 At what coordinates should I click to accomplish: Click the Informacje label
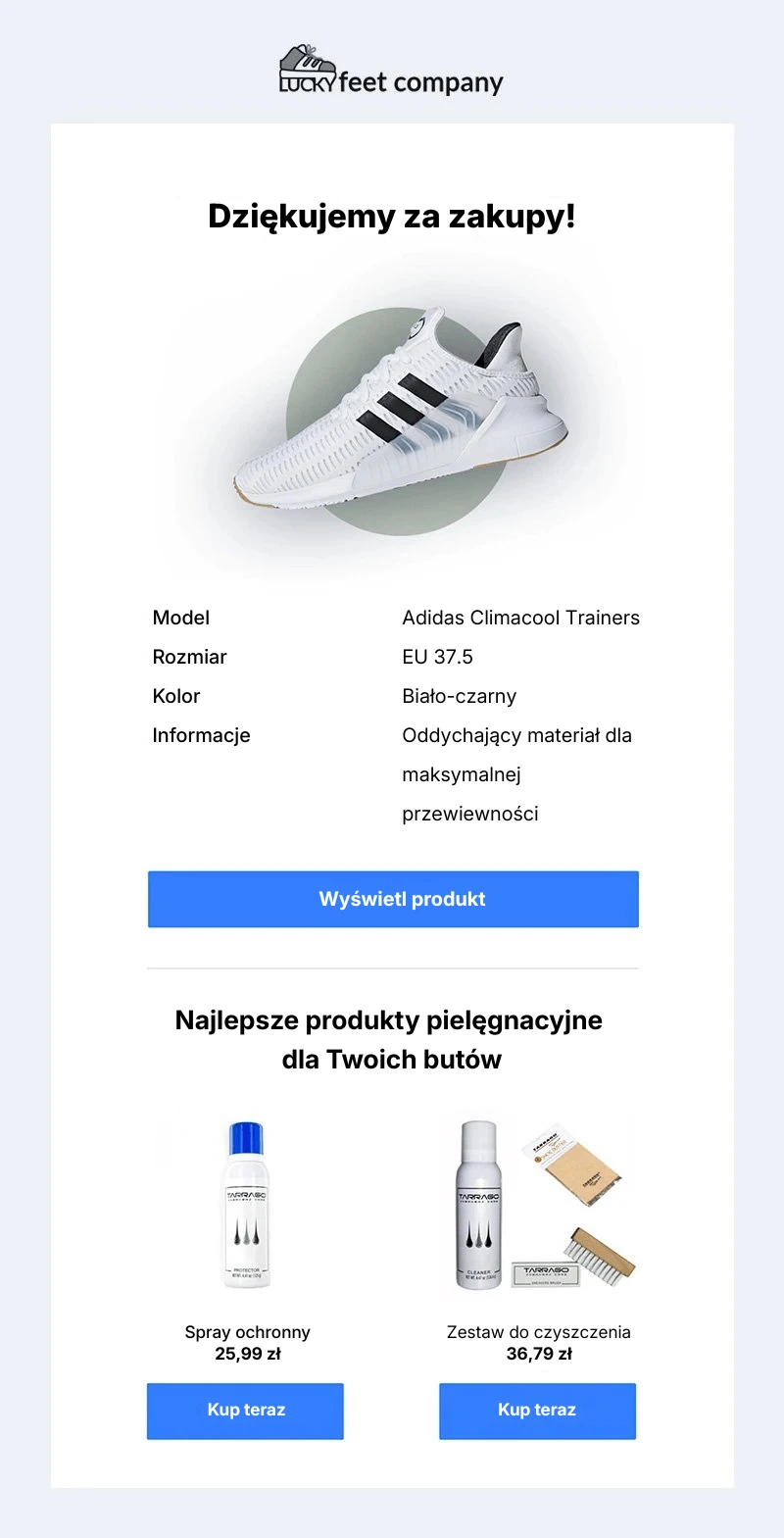point(202,735)
